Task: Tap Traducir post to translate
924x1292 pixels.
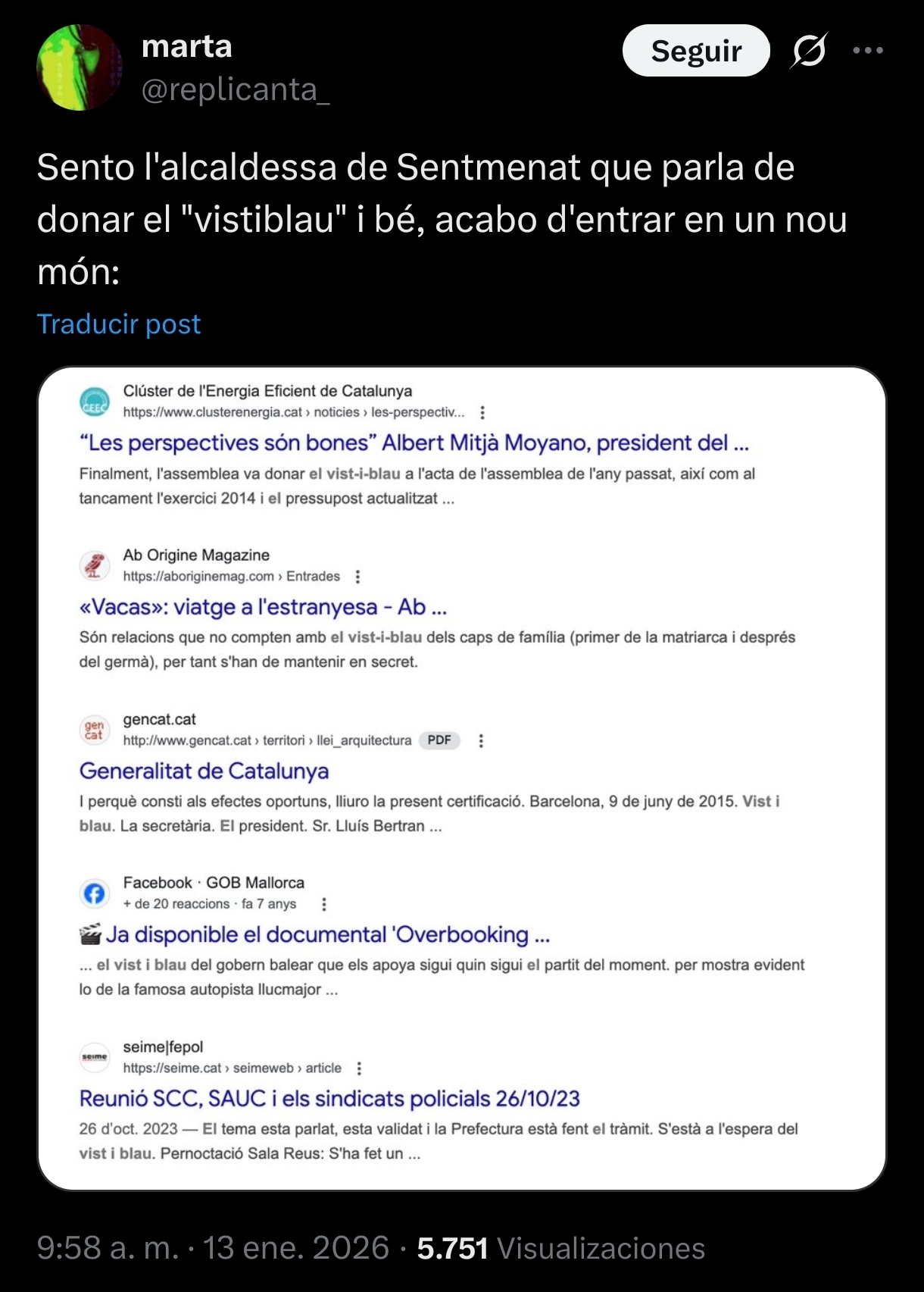Action: point(119,324)
